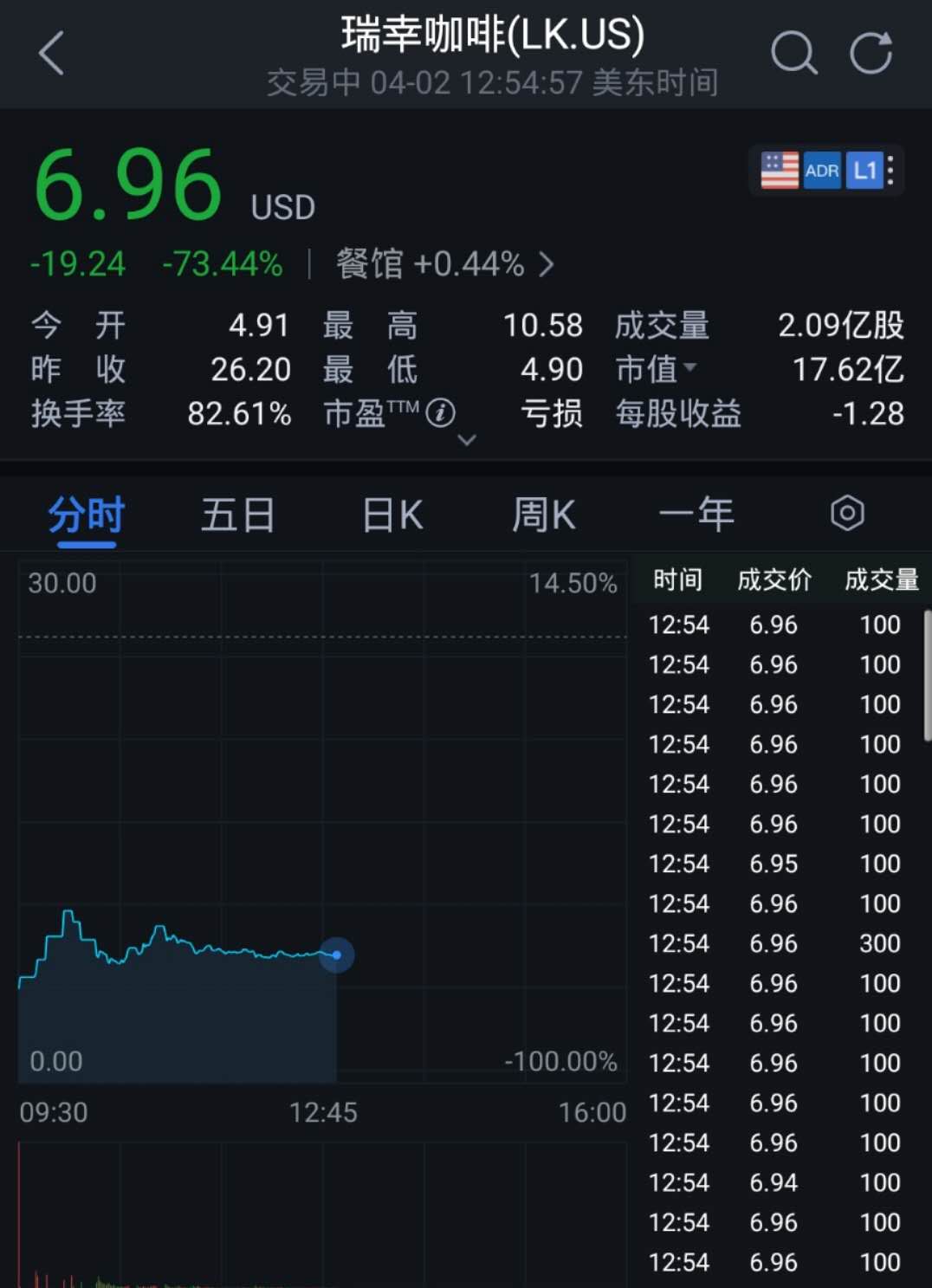This screenshot has height=1288, width=932.
Task: Go back using the top-left arrow
Action: point(52,54)
